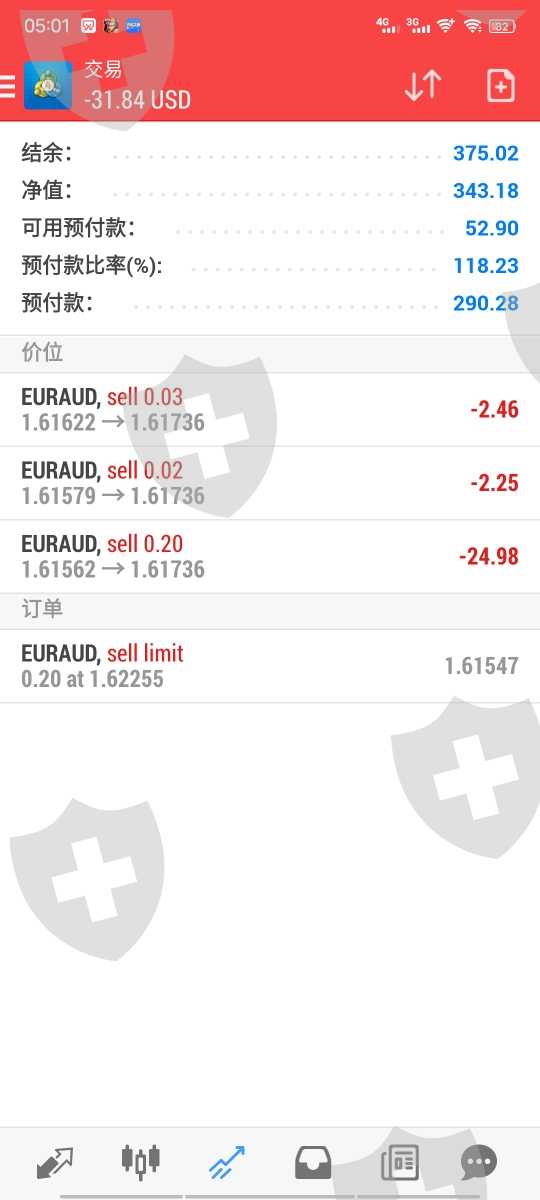Create a new order
The image size is (540, 1200).
click(x=500, y=86)
